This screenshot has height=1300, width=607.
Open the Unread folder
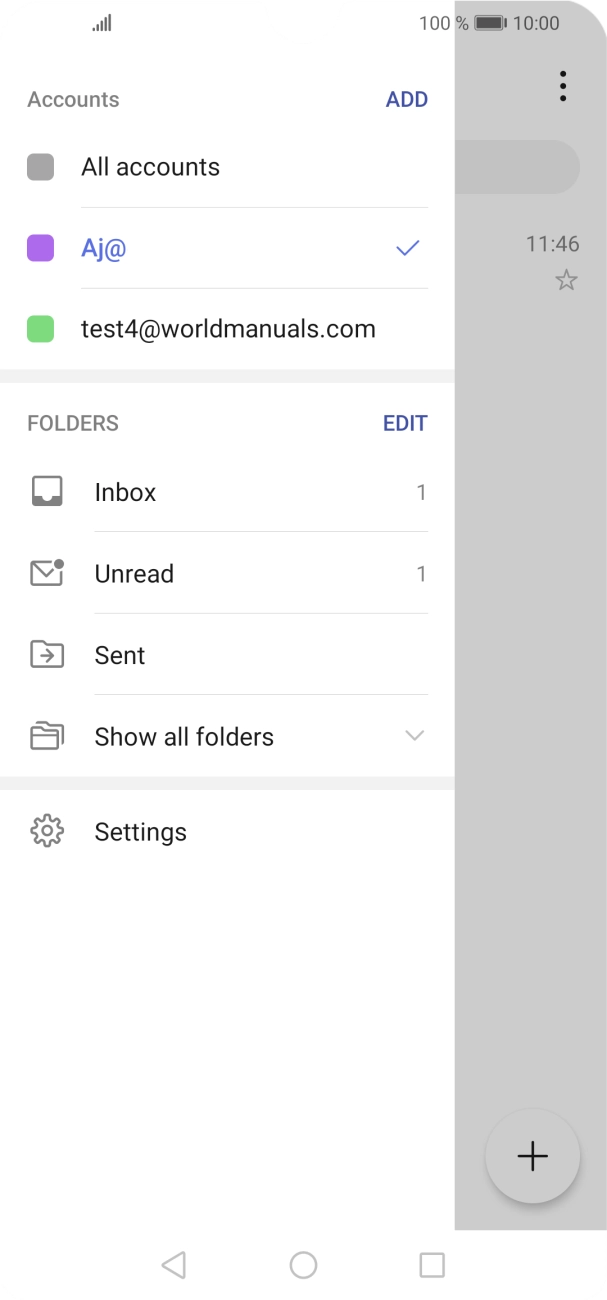134,574
